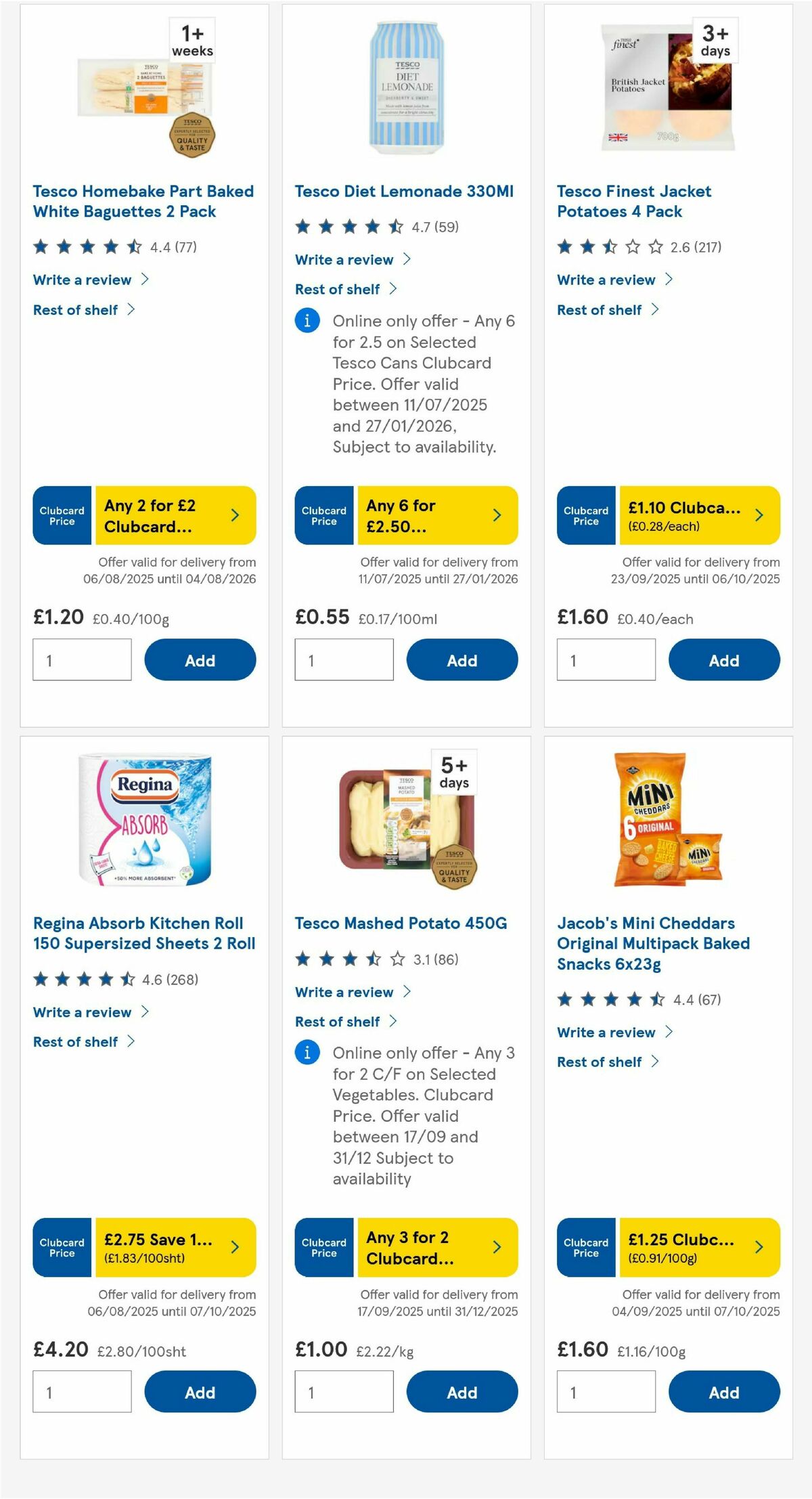Screen dimensions: 812x1499
Task: Click the info icon beside Diet Lemonade offer details
Action: click(x=307, y=321)
